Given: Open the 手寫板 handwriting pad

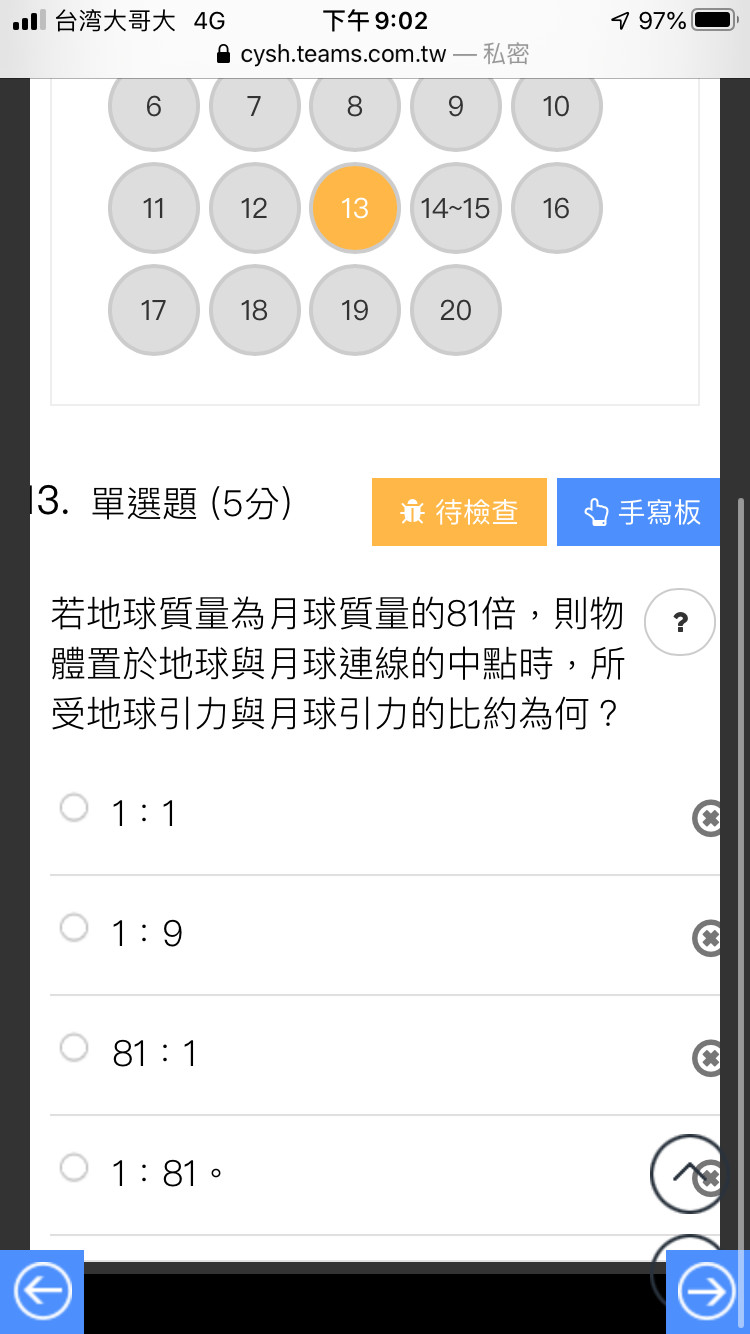Looking at the screenshot, I should [640, 512].
